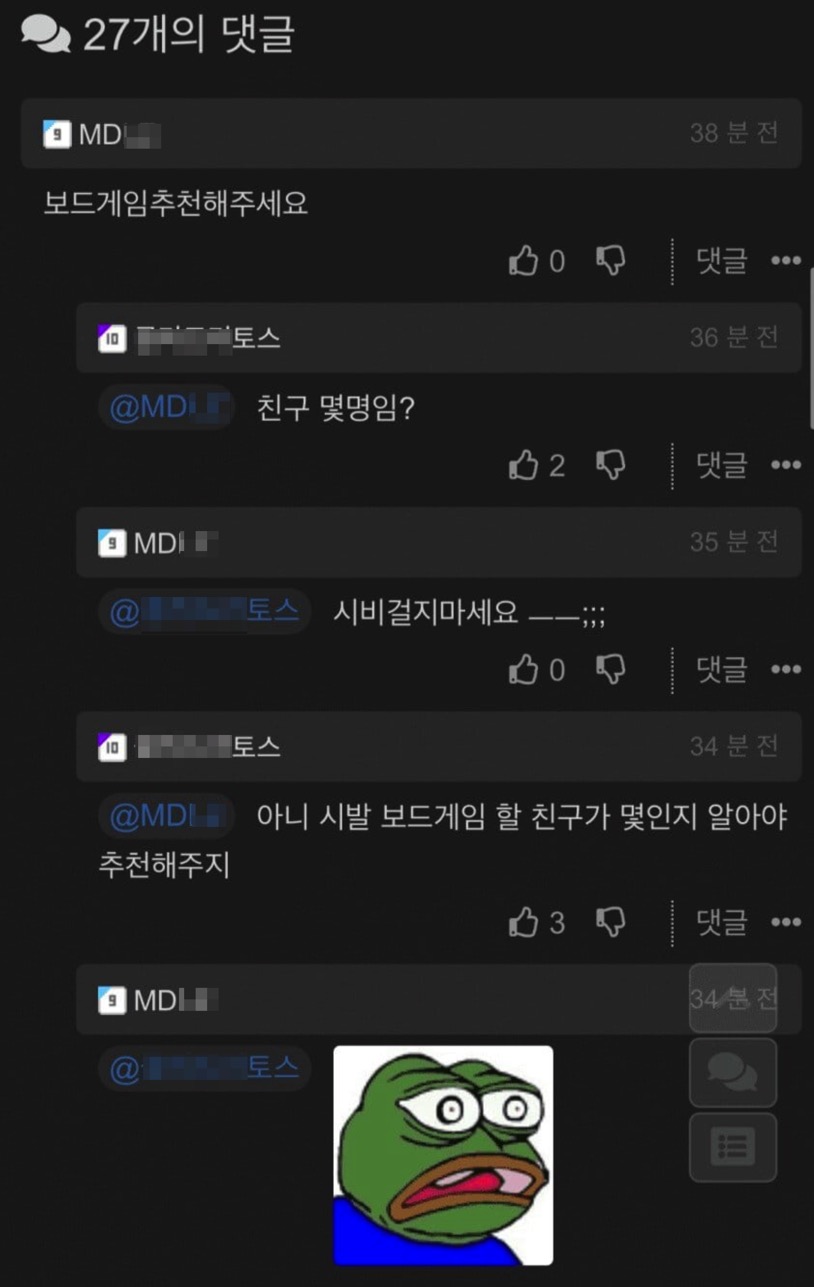The width and height of the screenshot is (814, 1287).
Task: Open overflow menu of '보드게임추천해주세요' comment
Action: coord(786,262)
